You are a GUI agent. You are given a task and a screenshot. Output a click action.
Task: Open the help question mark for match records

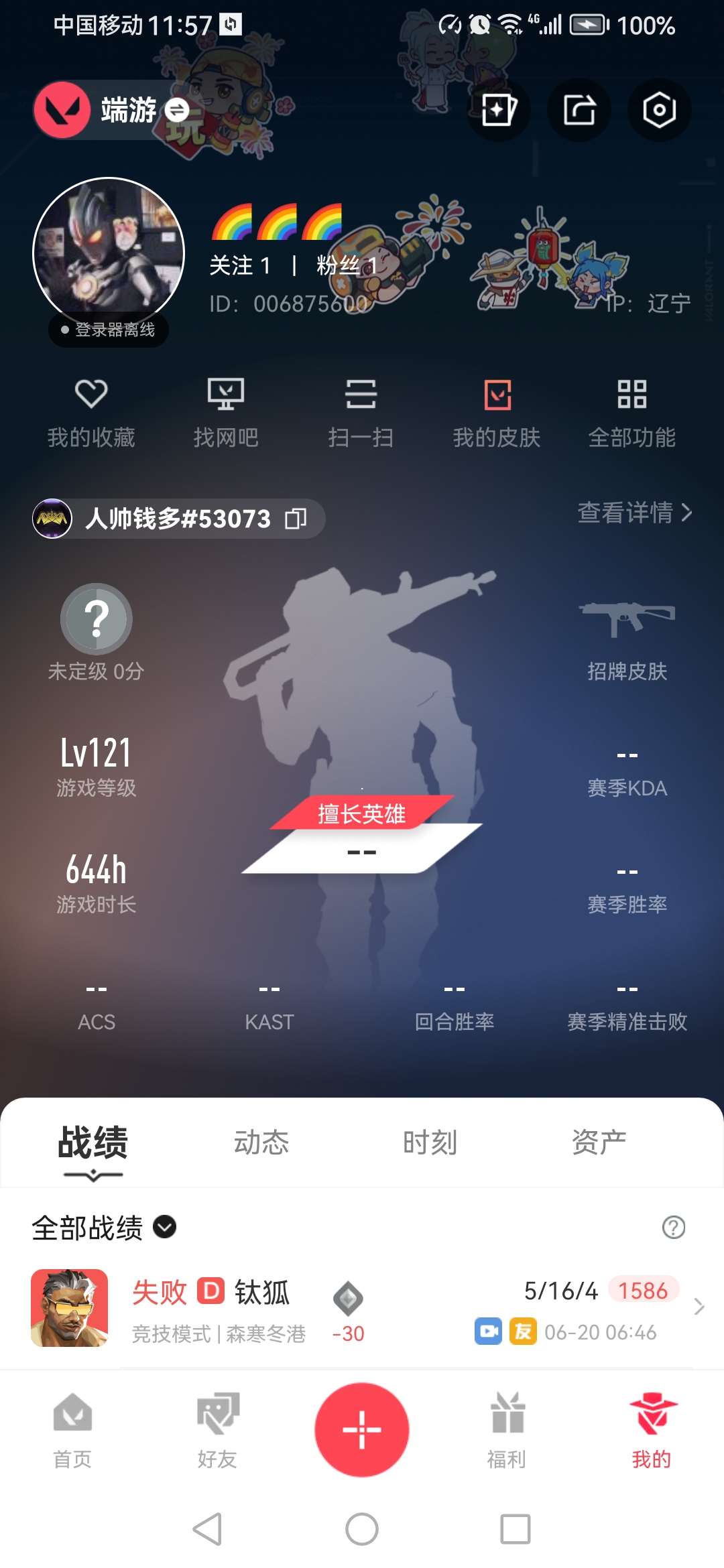pyautogui.click(x=673, y=1228)
